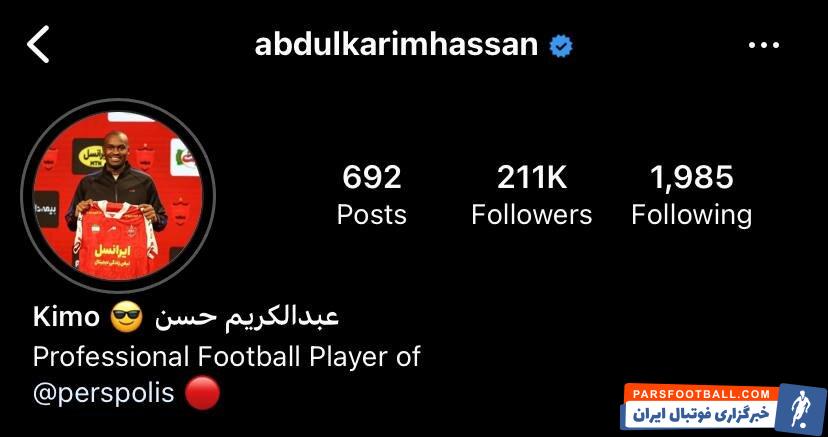Jump to the 692 Posts
This screenshot has height=437, width=828.
point(371,195)
